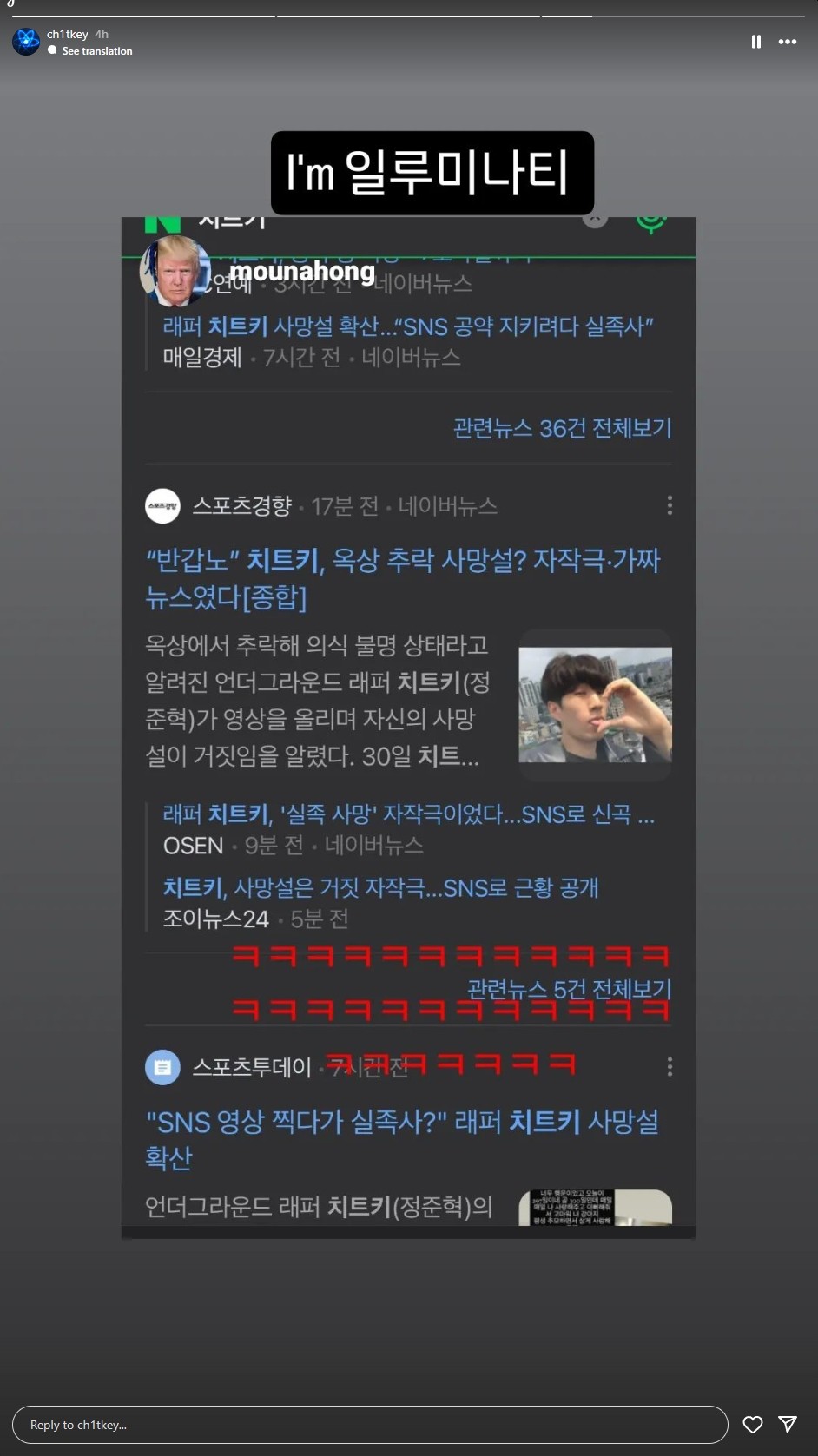Share the story via paper plane icon
The image size is (818, 1456).
(788, 1424)
